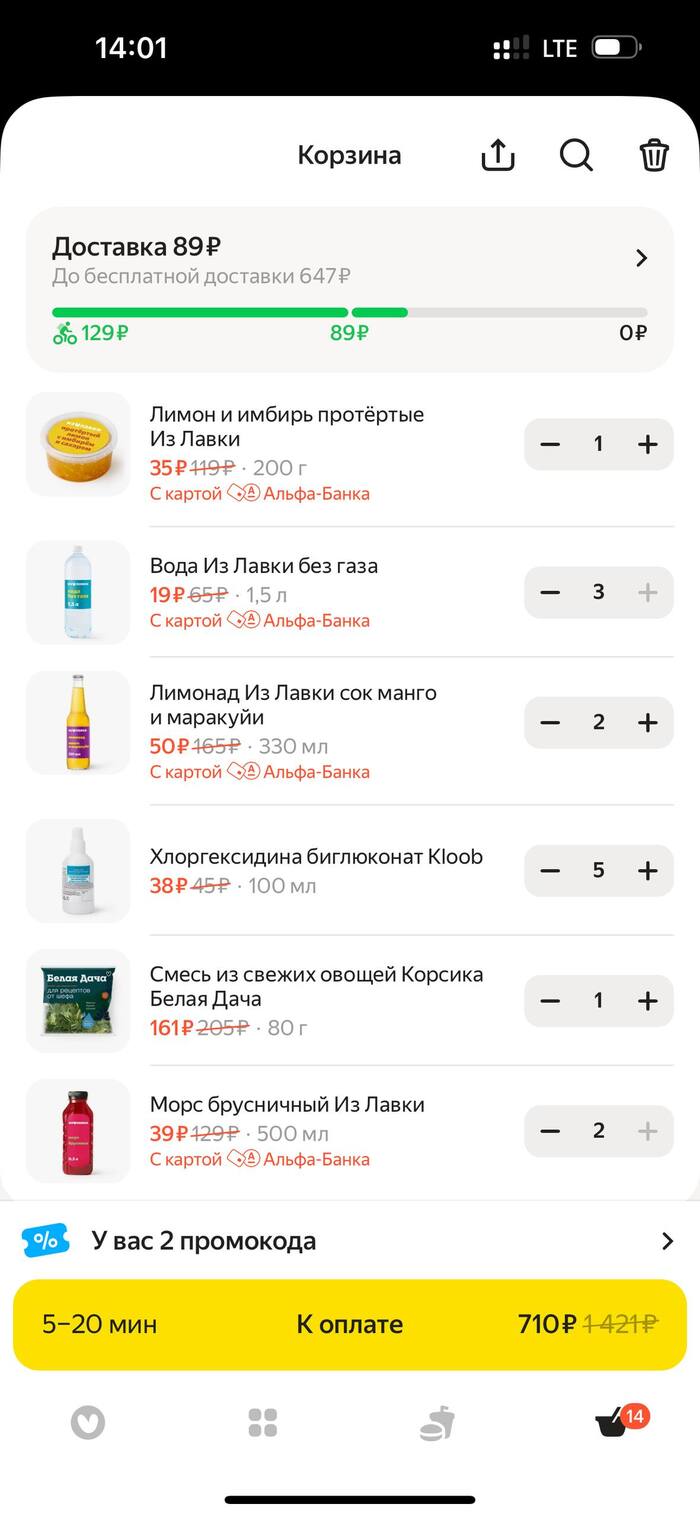Open search from the cart
The image size is (700, 1517).
(x=576, y=155)
